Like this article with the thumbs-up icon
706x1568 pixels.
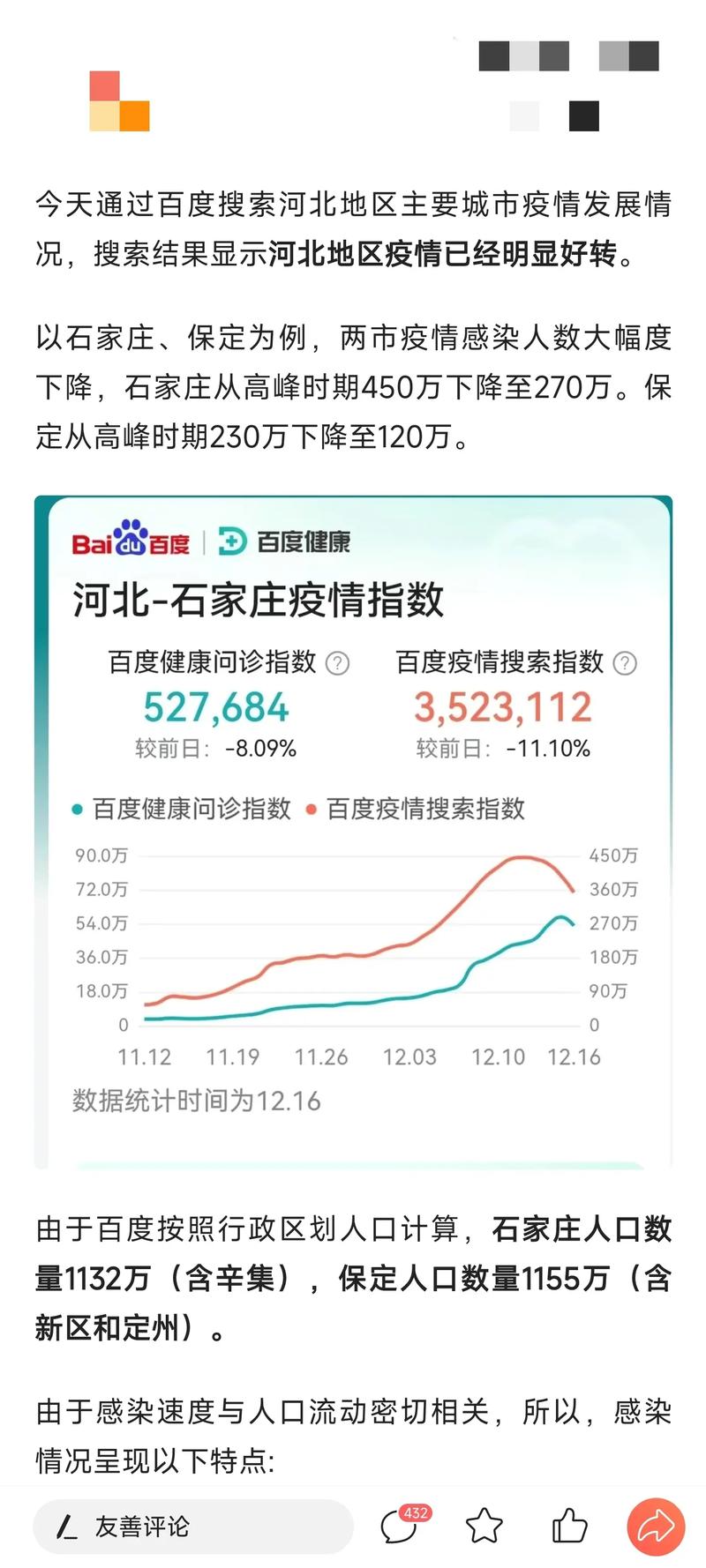tap(569, 1526)
